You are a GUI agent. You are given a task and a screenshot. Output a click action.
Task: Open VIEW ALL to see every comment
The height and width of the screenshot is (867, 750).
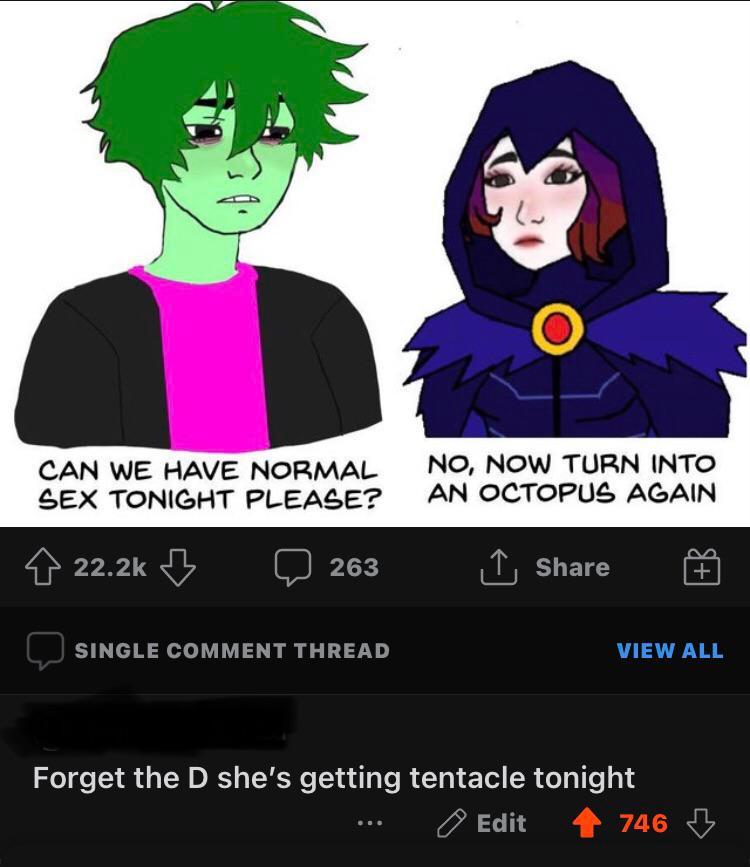pyautogui.click(x=670, y=650)
